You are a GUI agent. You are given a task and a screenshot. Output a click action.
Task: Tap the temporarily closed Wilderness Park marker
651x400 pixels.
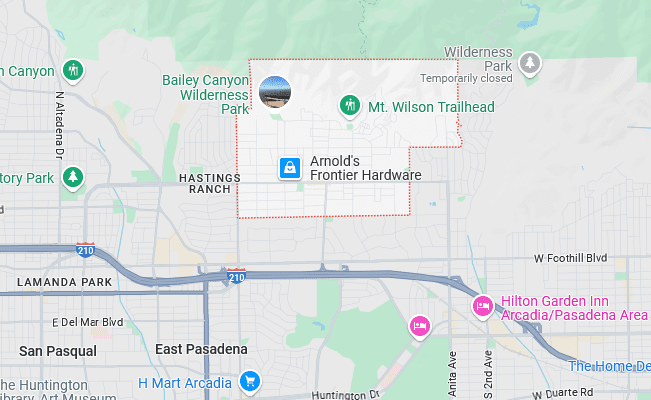click(531, 64)
